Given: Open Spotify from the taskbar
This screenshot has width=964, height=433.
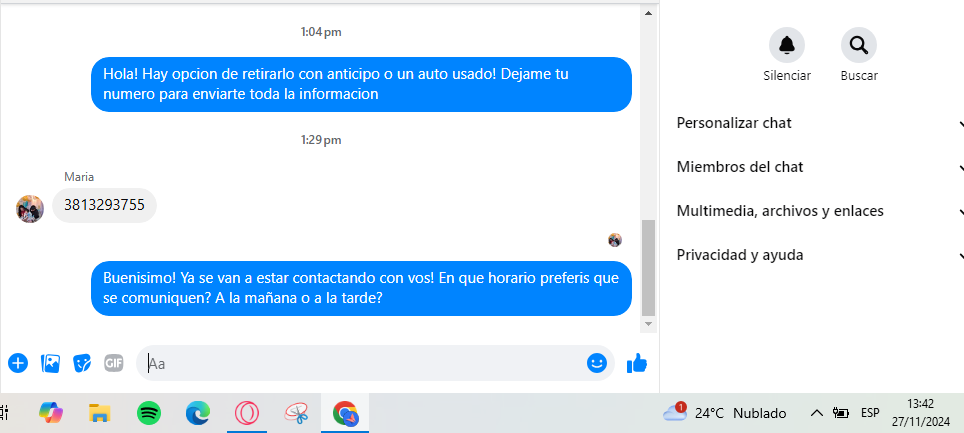Looking at the screenshot, I should pyautogui.click(x=148, y=412).
